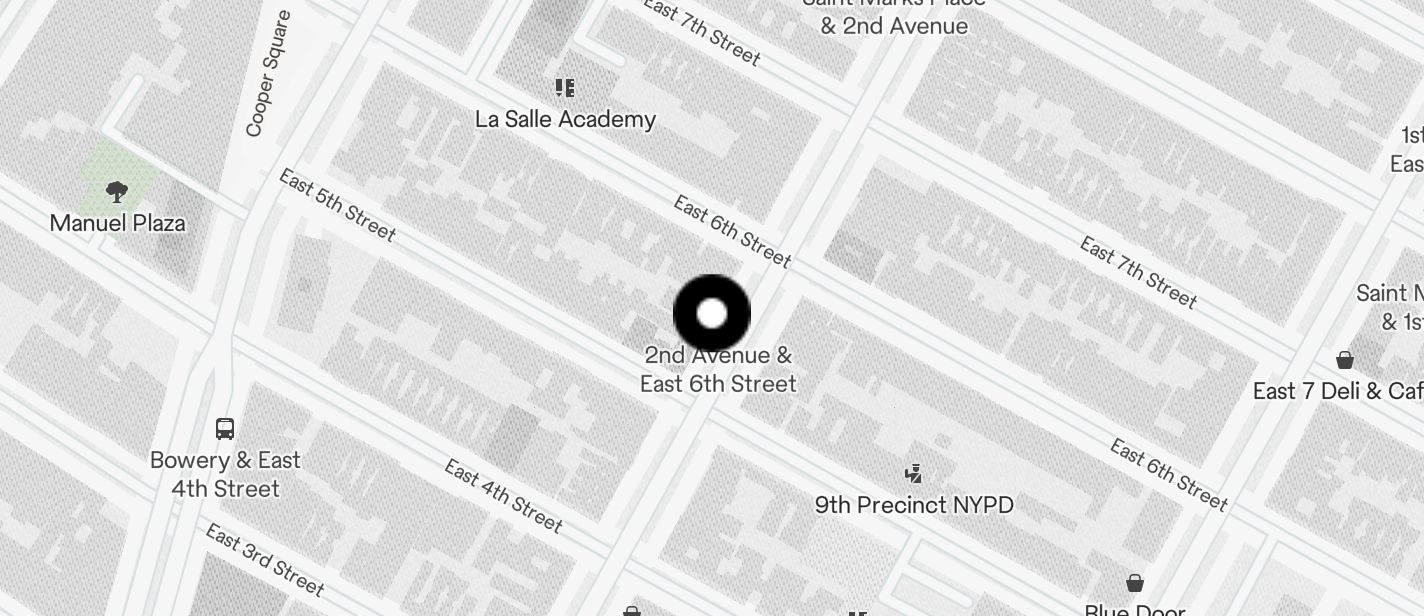Screen dimensions: 1424x616
Task: Select the 9th Precinct NYPD marker
Action: tap(913, 473)
